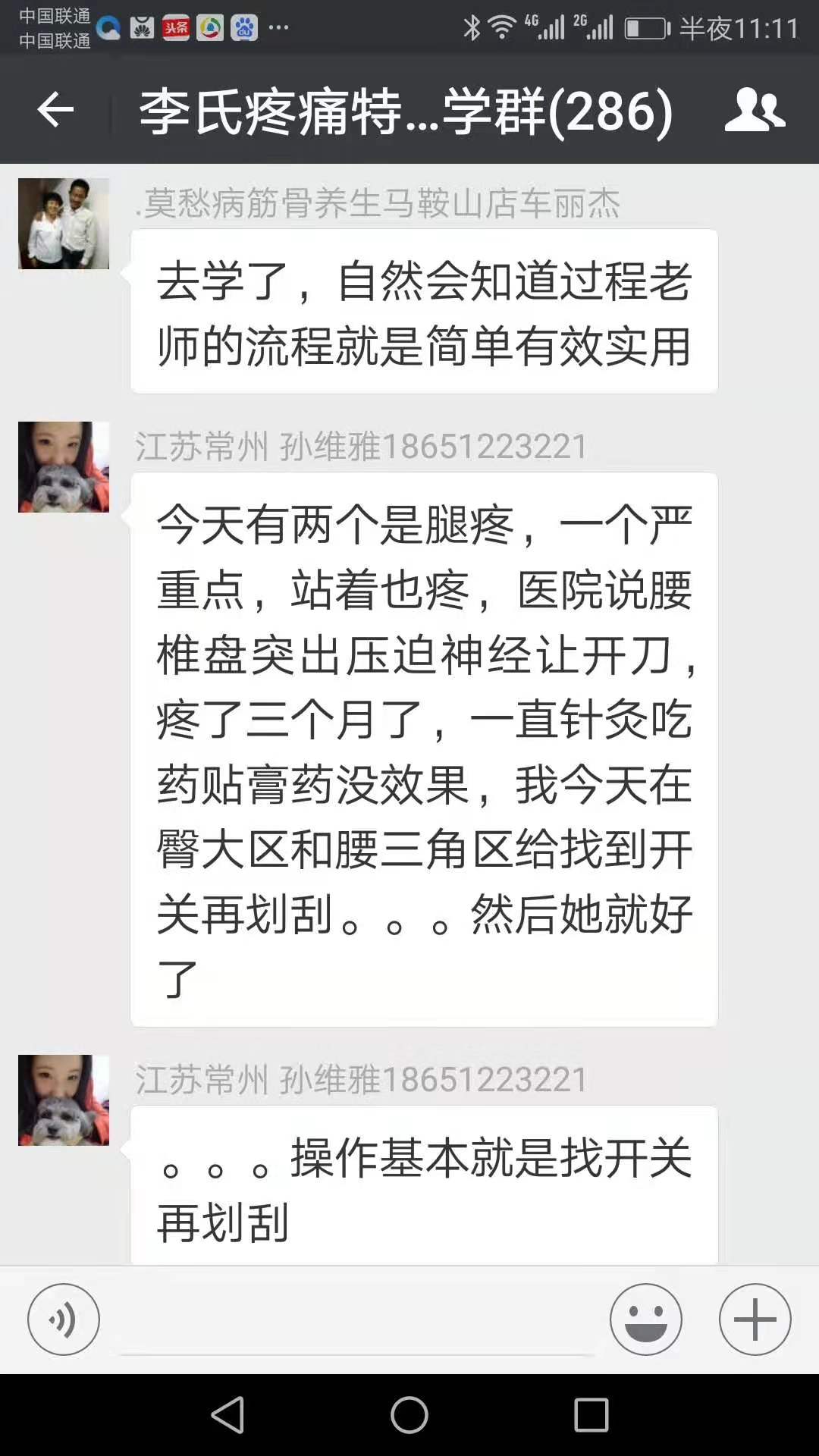Open 车丽杰's profile avatar
The image size is (819, 1456).
64,224
